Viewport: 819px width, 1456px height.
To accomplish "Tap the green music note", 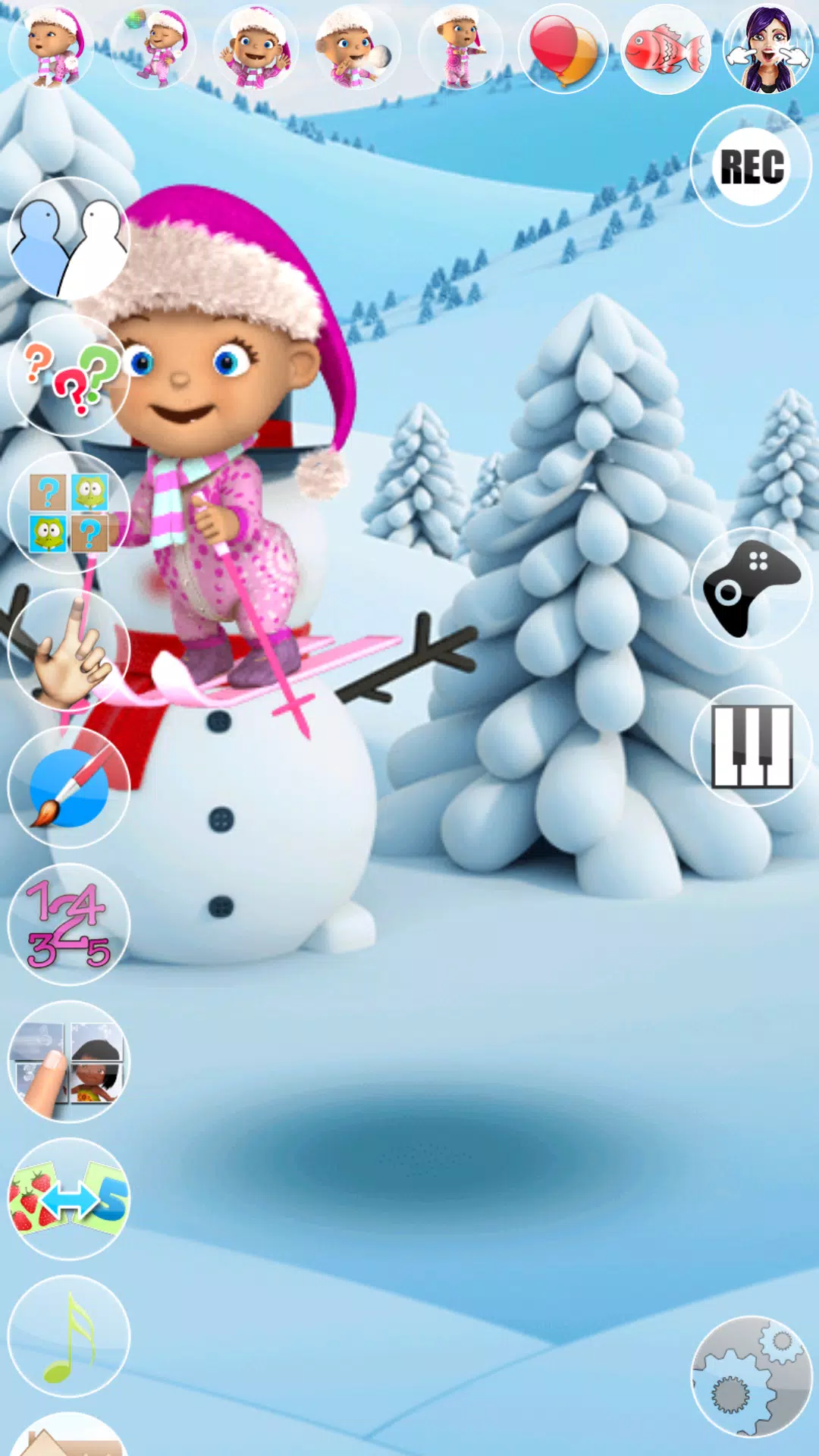I will (68, 1336).
